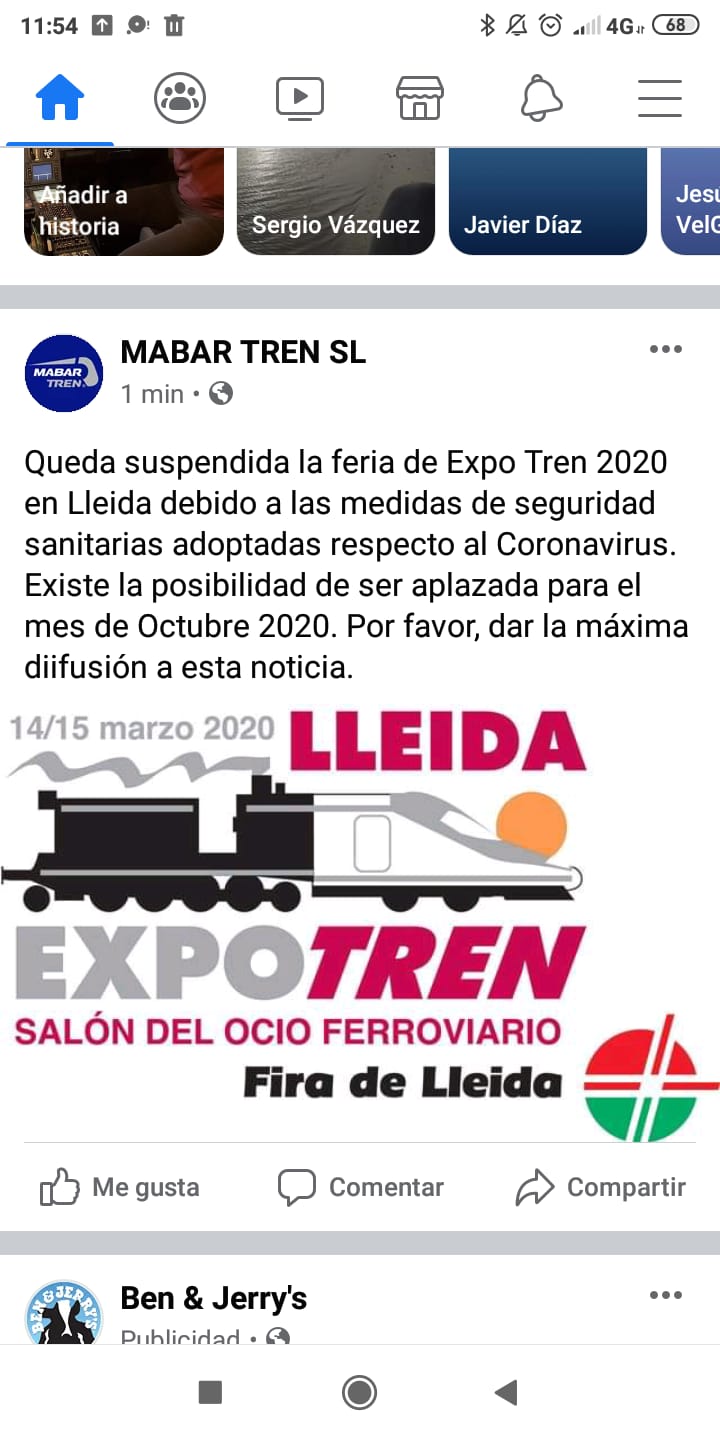Tap the Añadir a historia tile
Image resolution: width=720 pixels, height=1440 pixels.
124,201
